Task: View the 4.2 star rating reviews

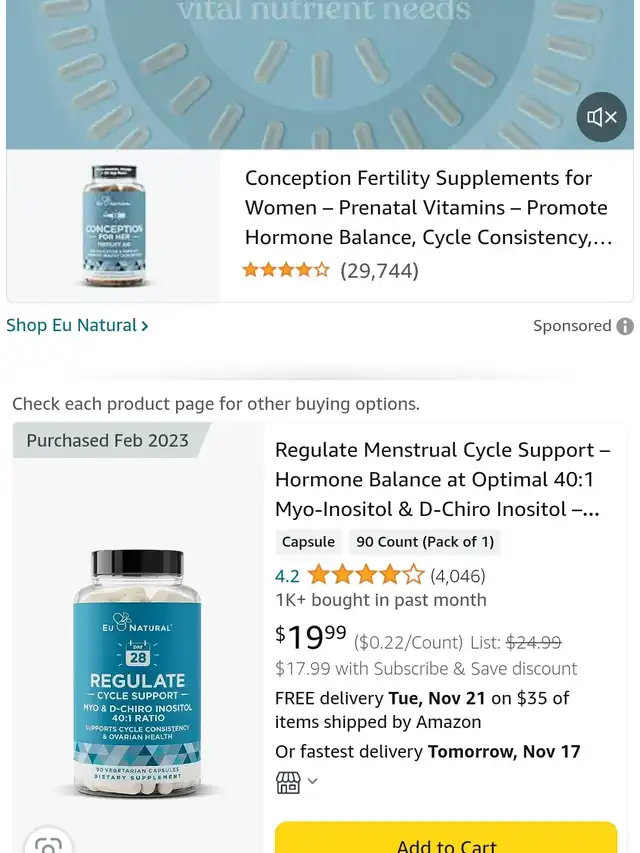Action: tap(380, 576)
